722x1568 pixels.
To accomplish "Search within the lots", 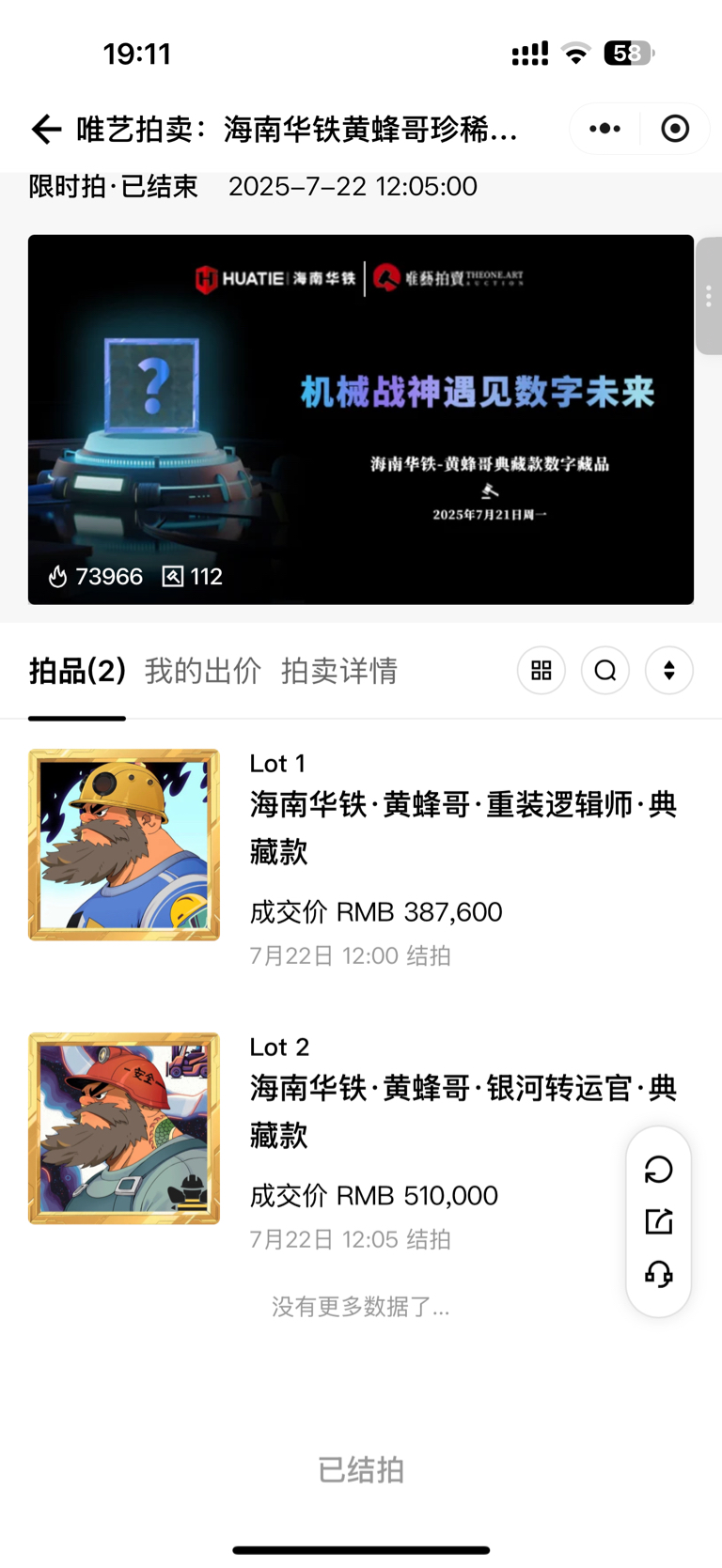I will click(605, 671).
